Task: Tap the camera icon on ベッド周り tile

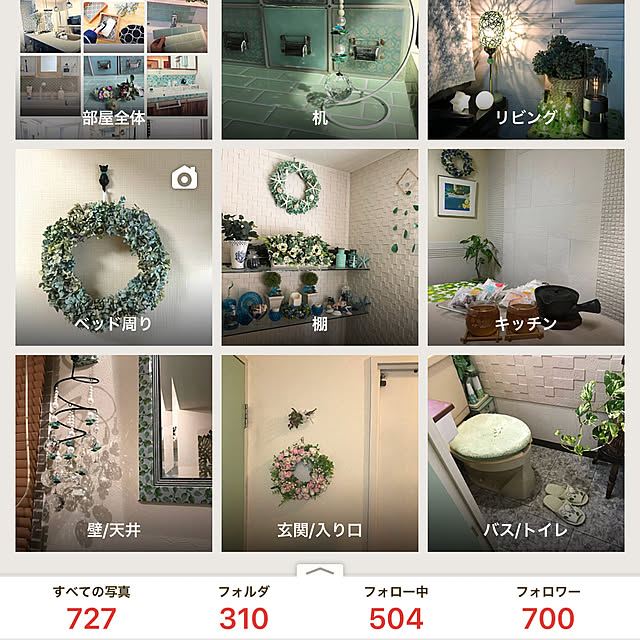Action: [x=183, y=179]
